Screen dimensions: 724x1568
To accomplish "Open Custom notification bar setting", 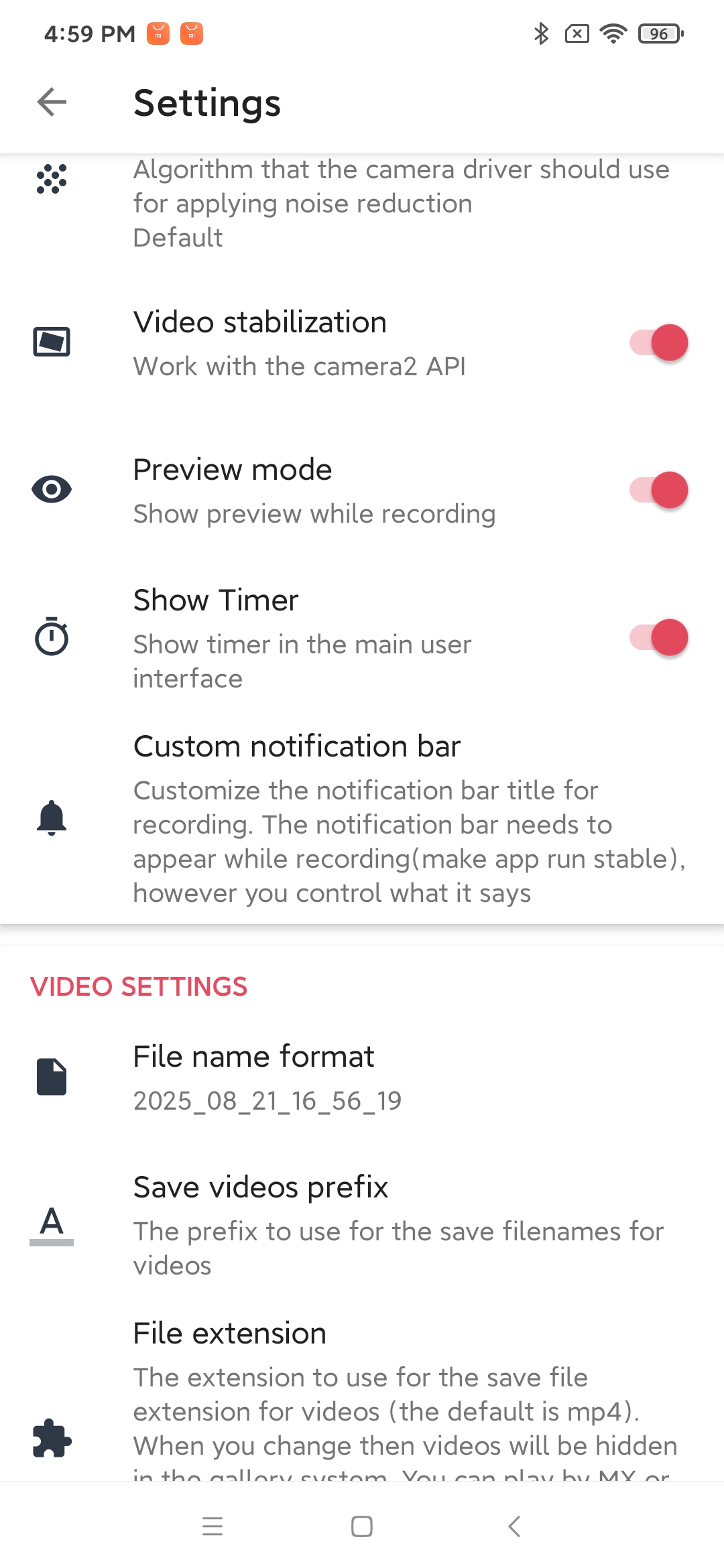I will click(x=362, y=818).
